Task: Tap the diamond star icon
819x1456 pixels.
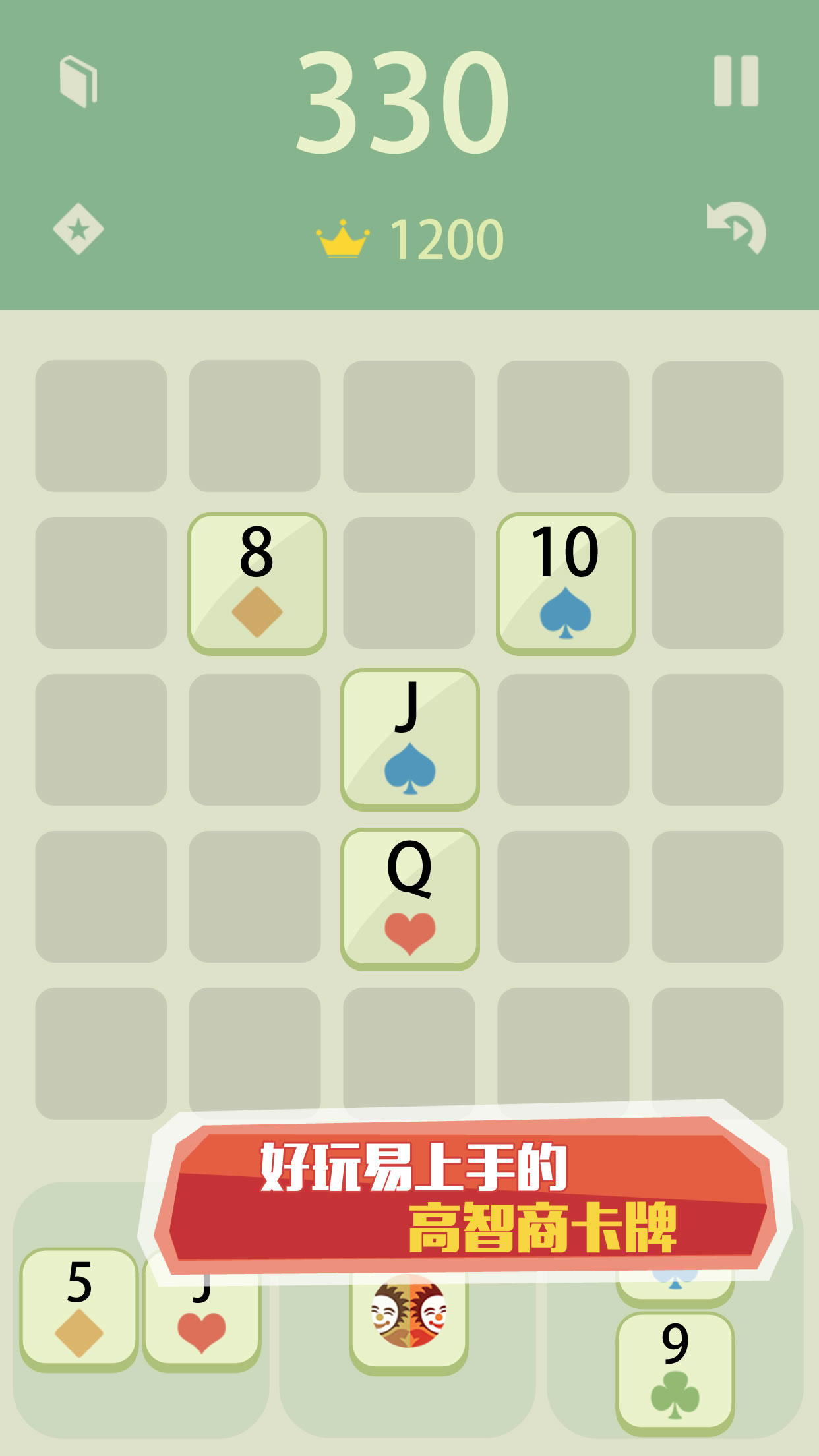Action: (x=78, y=229)
